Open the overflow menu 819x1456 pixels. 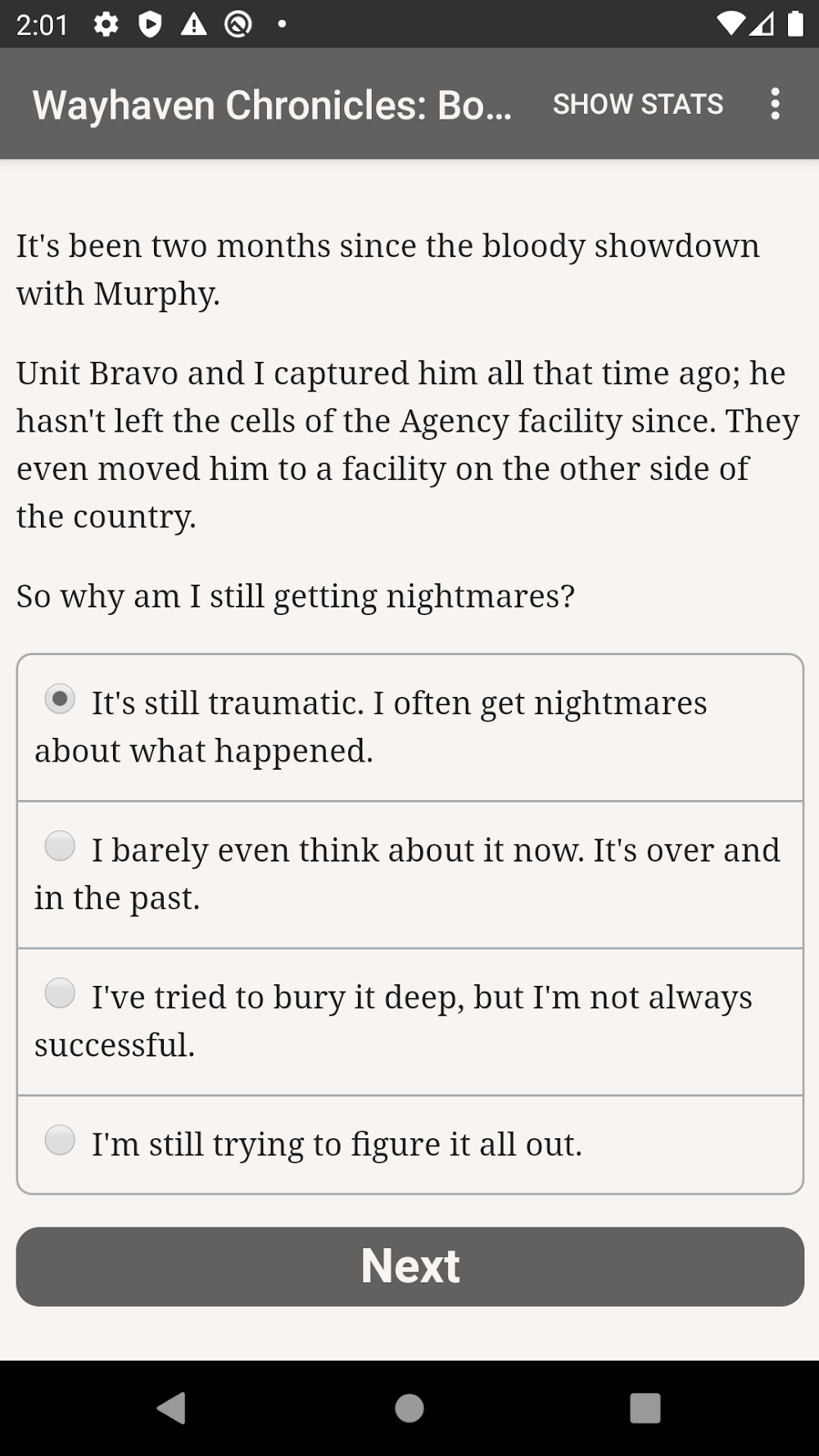[x=775, y=104]
